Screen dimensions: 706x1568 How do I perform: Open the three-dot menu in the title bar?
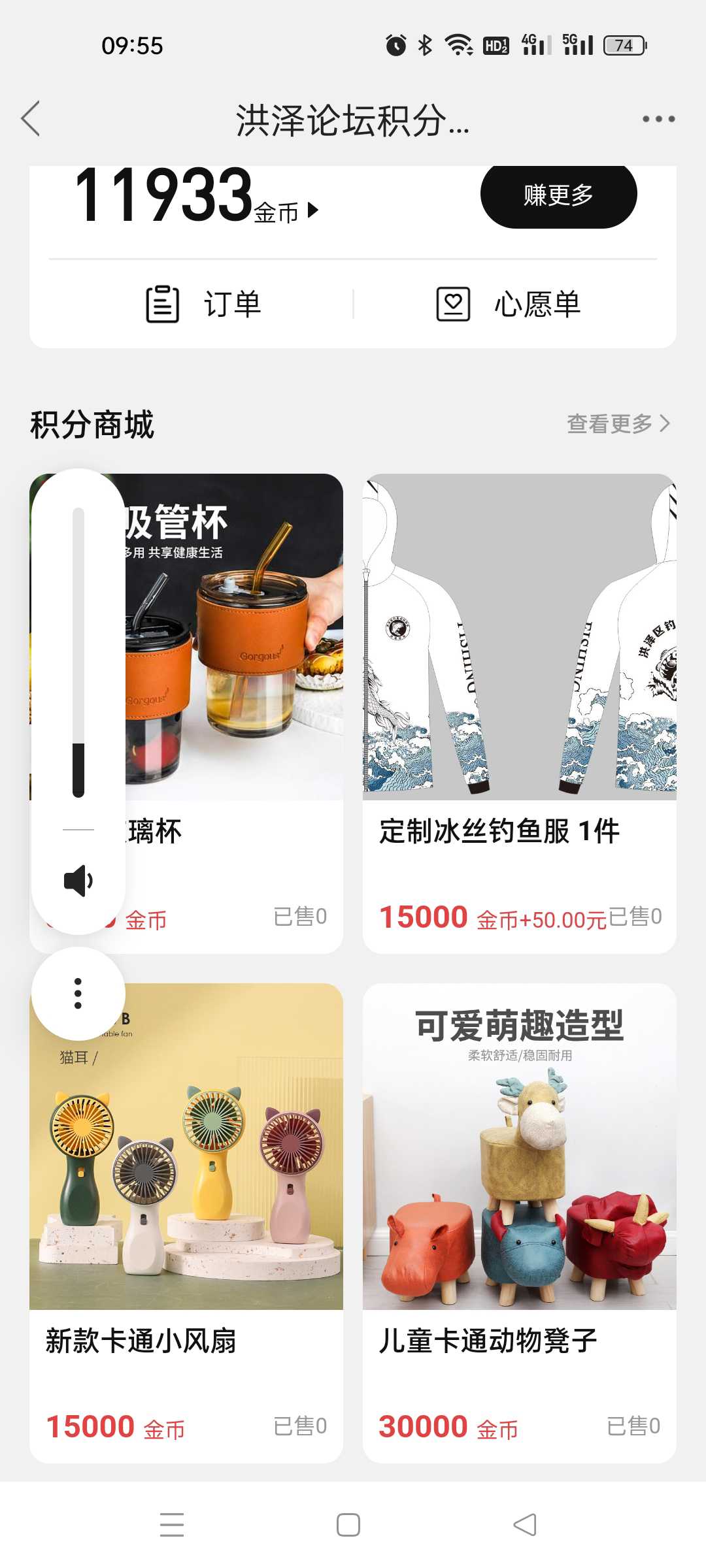[658, 119]
